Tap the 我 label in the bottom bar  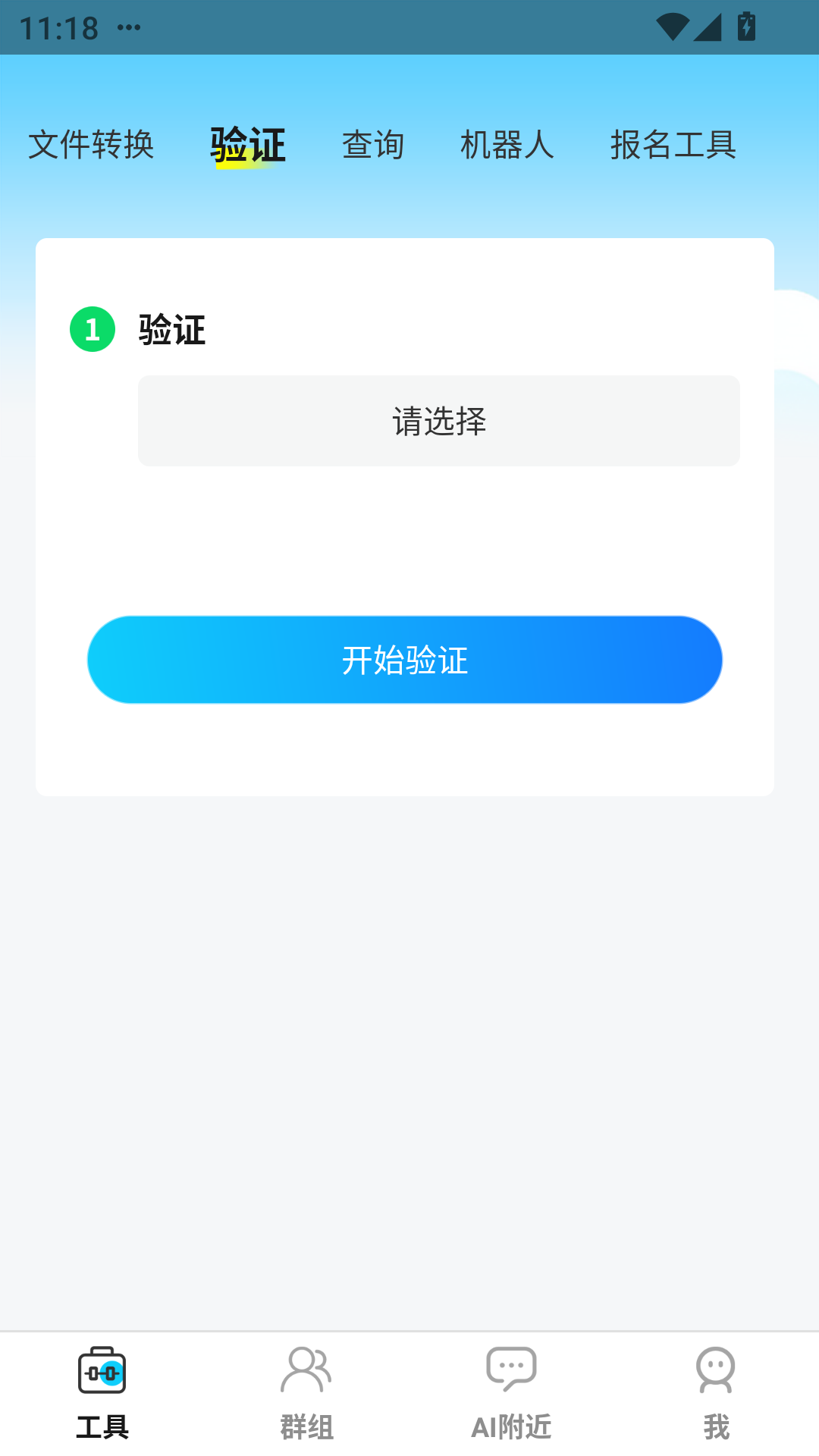(715, 1426)
